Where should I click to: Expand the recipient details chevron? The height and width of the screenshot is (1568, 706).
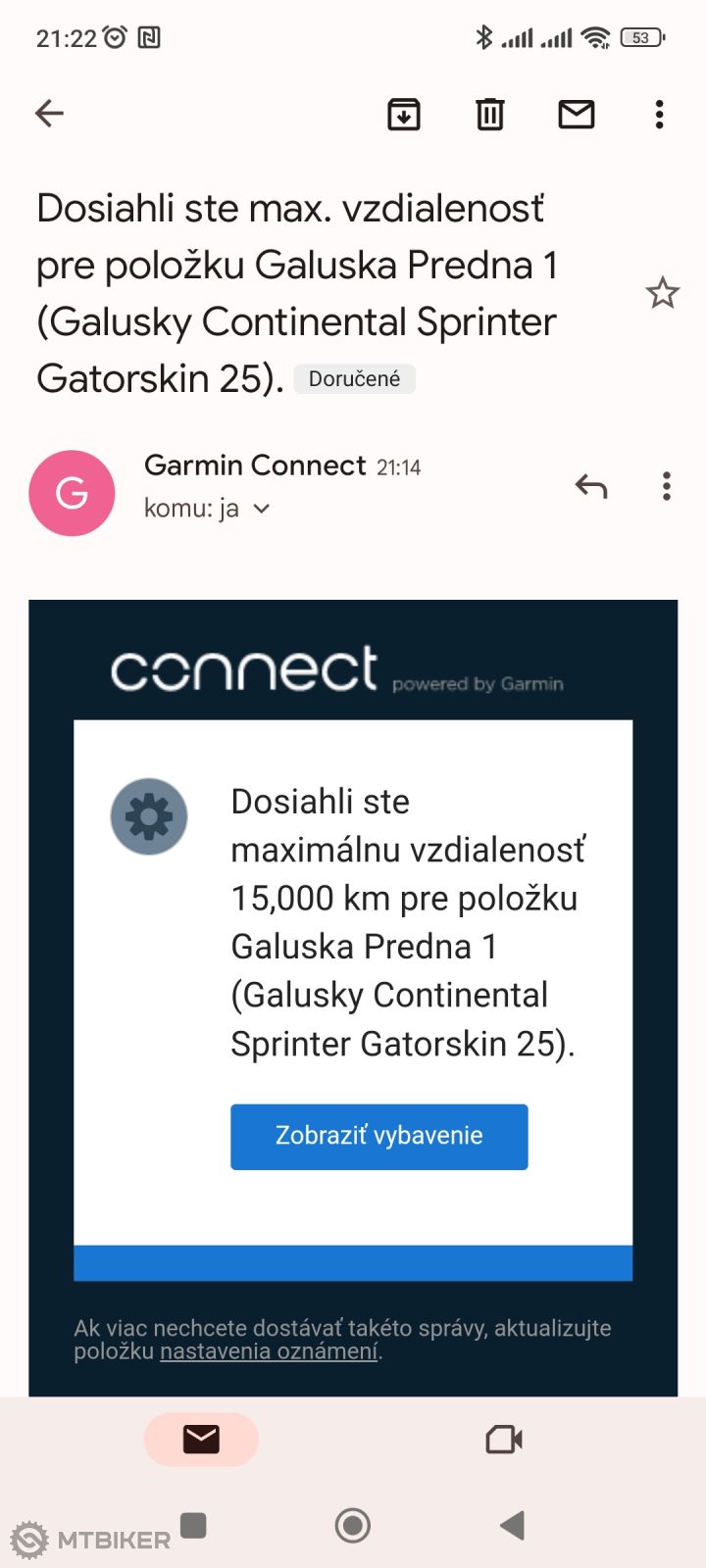click(261, 509)
